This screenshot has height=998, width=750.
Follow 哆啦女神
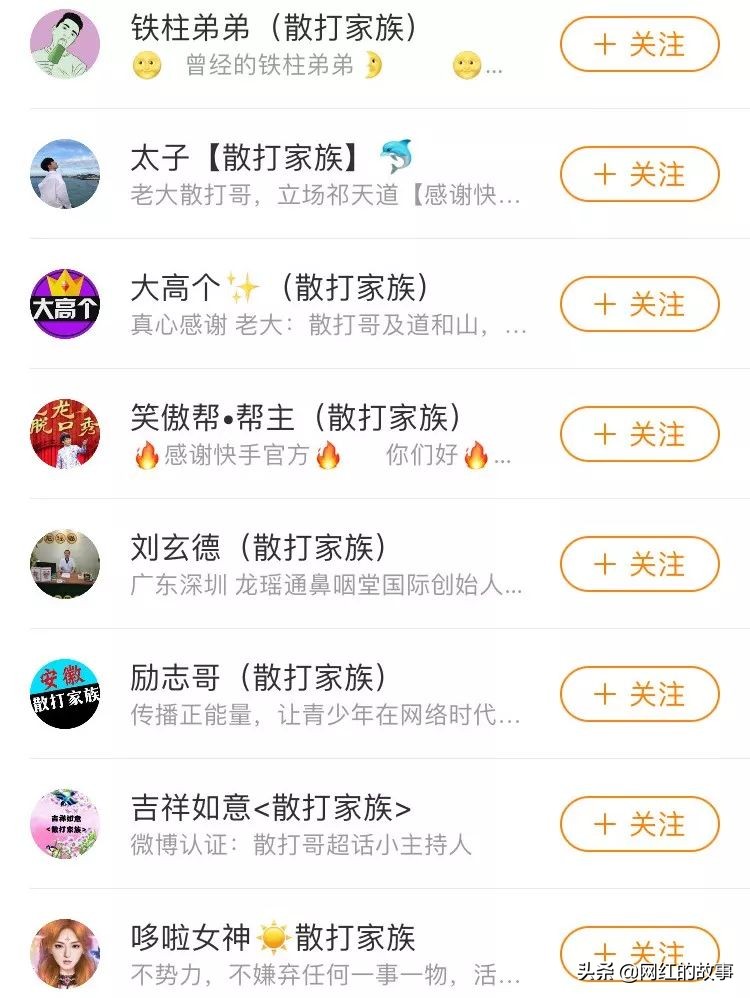point(638,953)
